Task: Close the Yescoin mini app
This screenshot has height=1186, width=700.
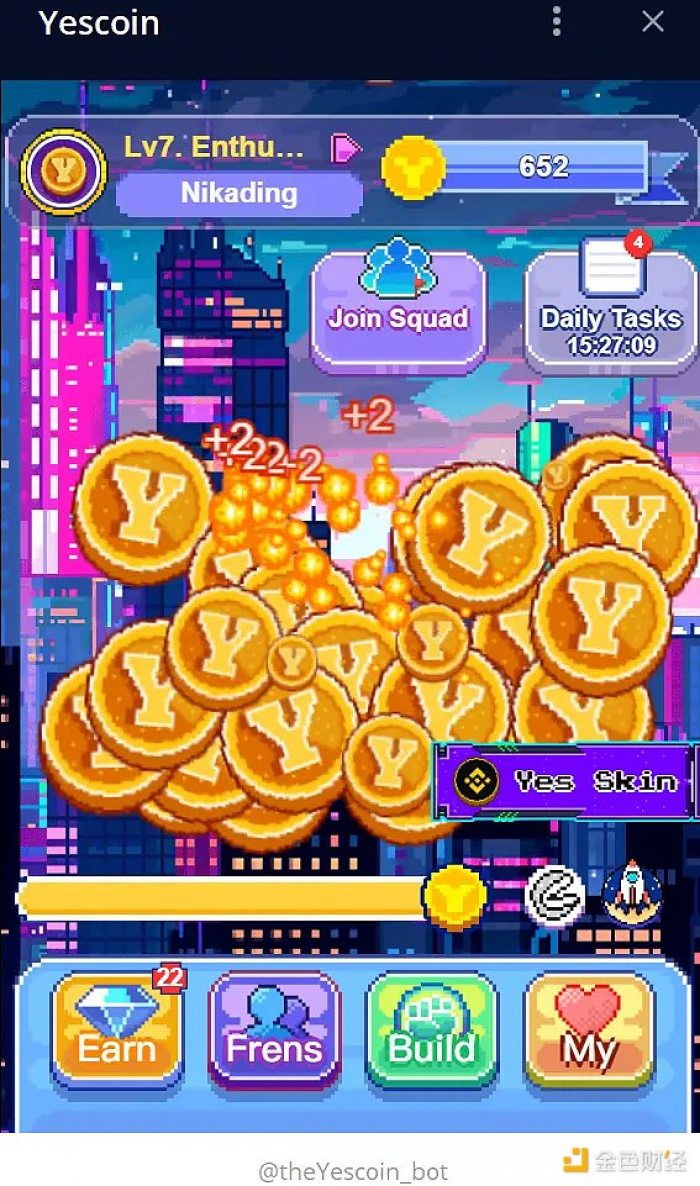Action: point(653,21)
